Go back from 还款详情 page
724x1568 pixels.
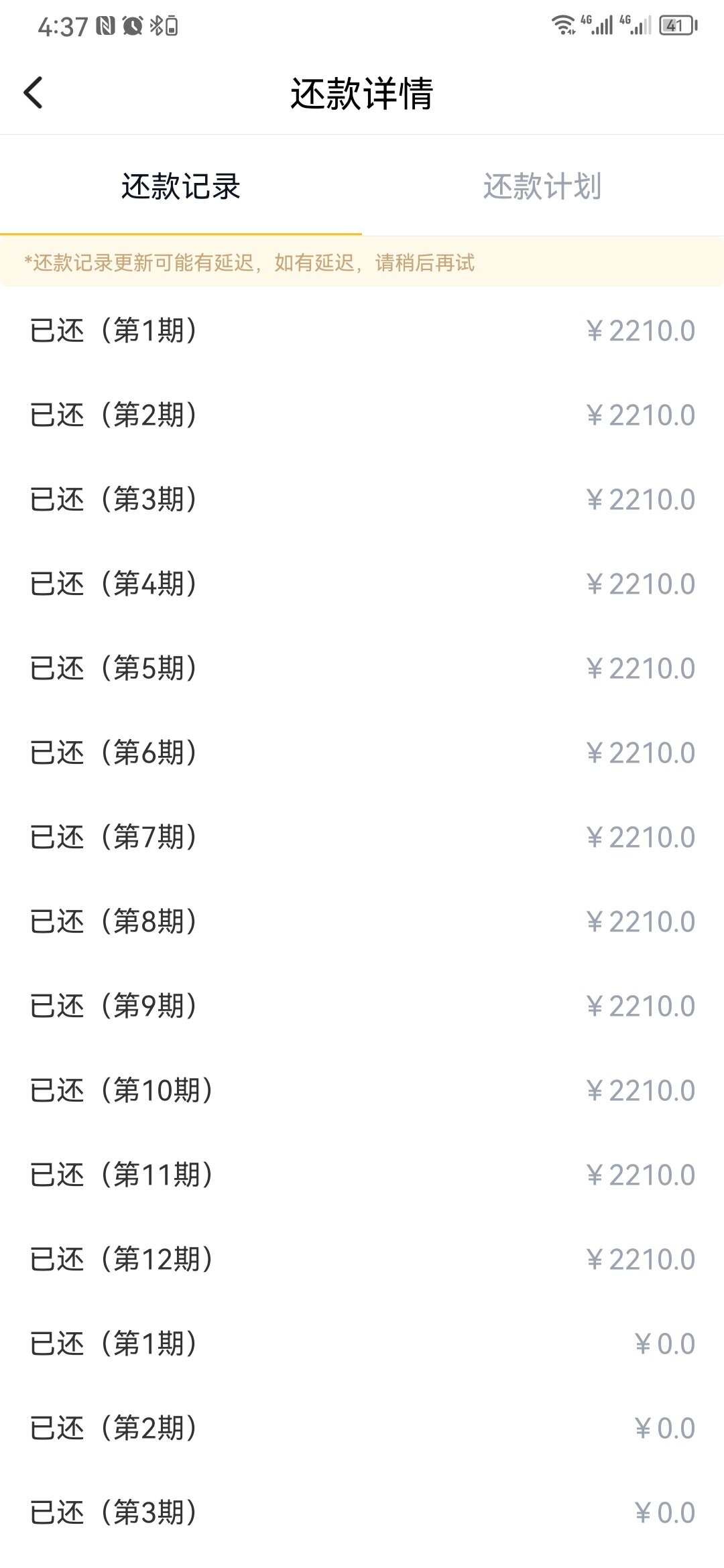(34, 92)
